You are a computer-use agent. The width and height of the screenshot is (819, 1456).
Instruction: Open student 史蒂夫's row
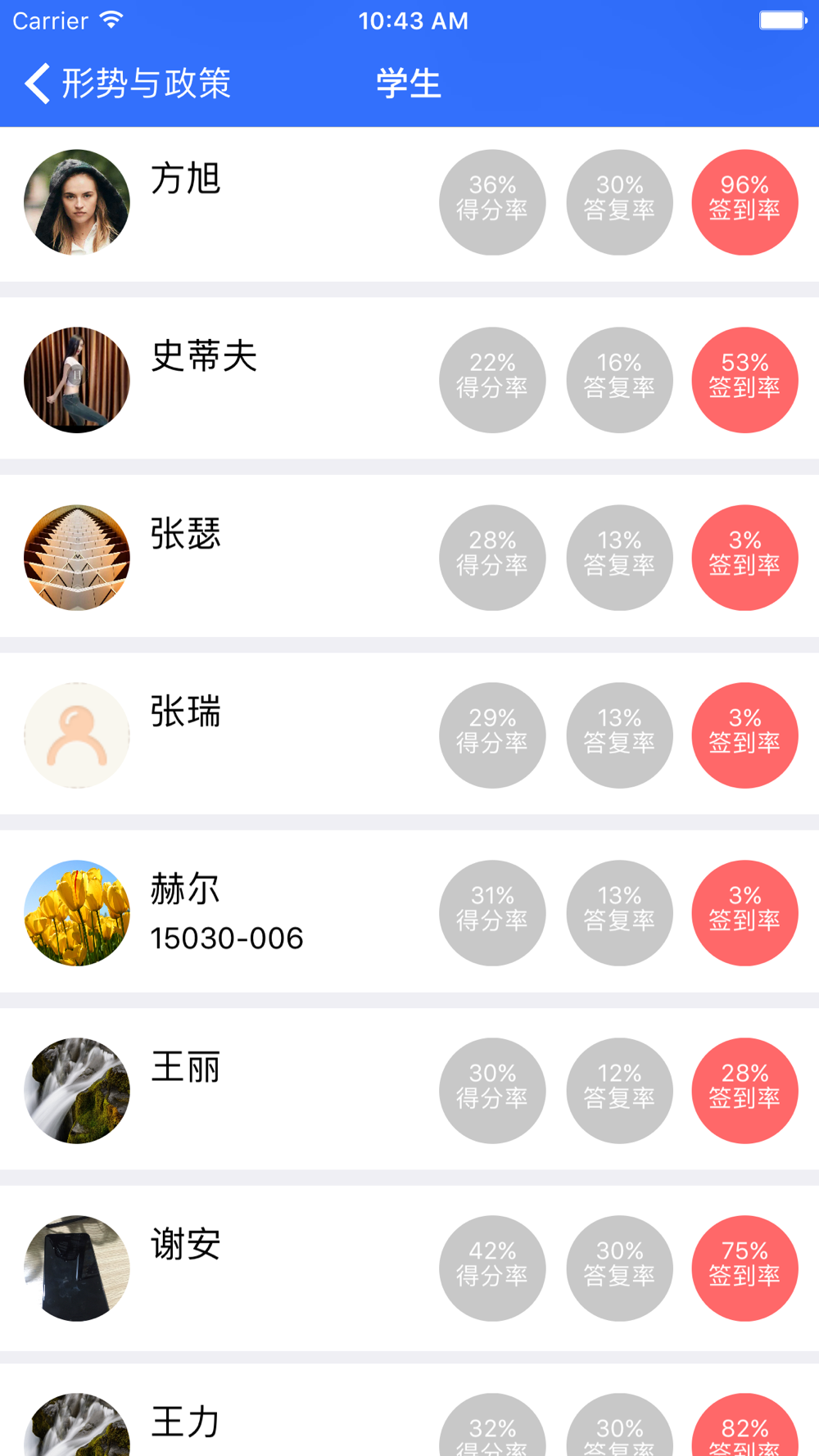point(409,379)
